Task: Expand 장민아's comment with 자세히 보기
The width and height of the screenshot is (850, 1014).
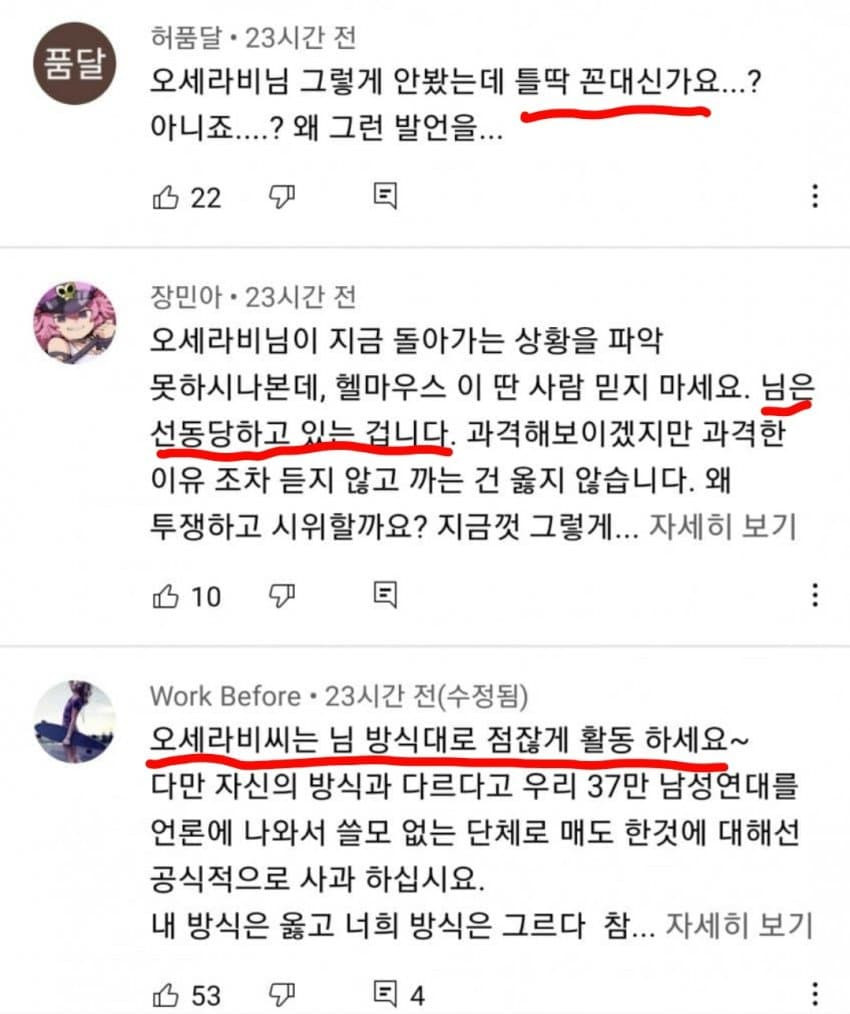Action: [x=723, y=525]
